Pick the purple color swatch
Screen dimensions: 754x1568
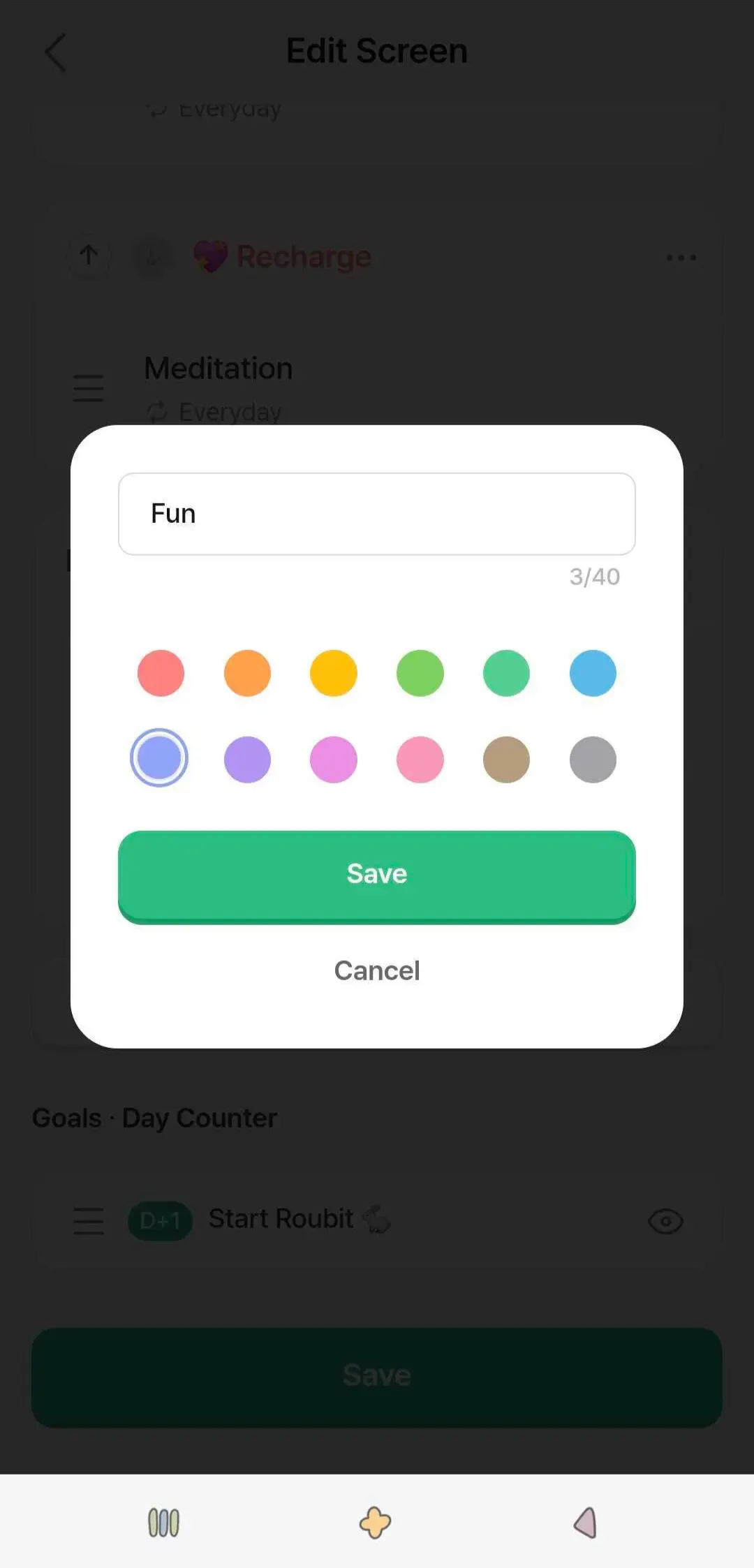247,760
